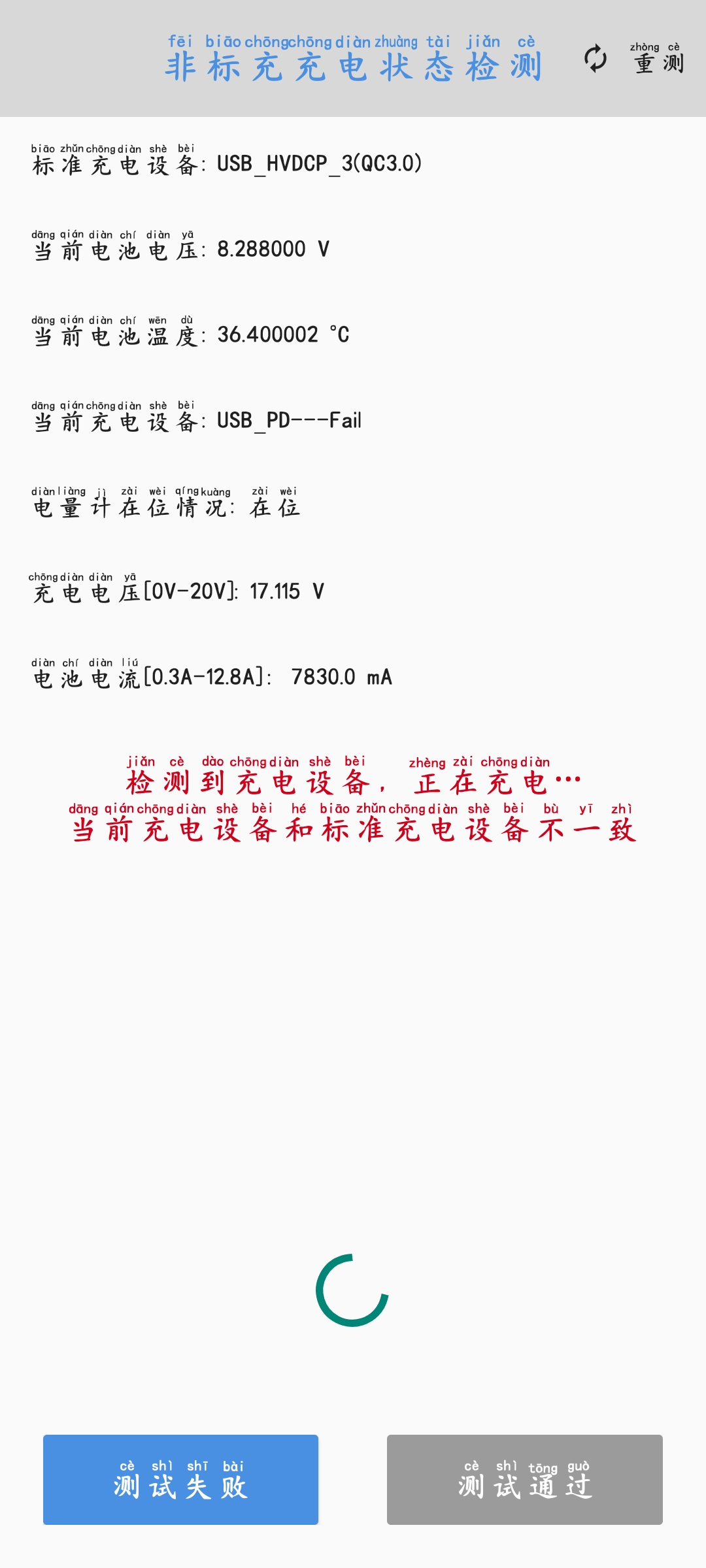706x1568 pixels.
Task: Mark the result as 测试失败
Action: 180,1480
